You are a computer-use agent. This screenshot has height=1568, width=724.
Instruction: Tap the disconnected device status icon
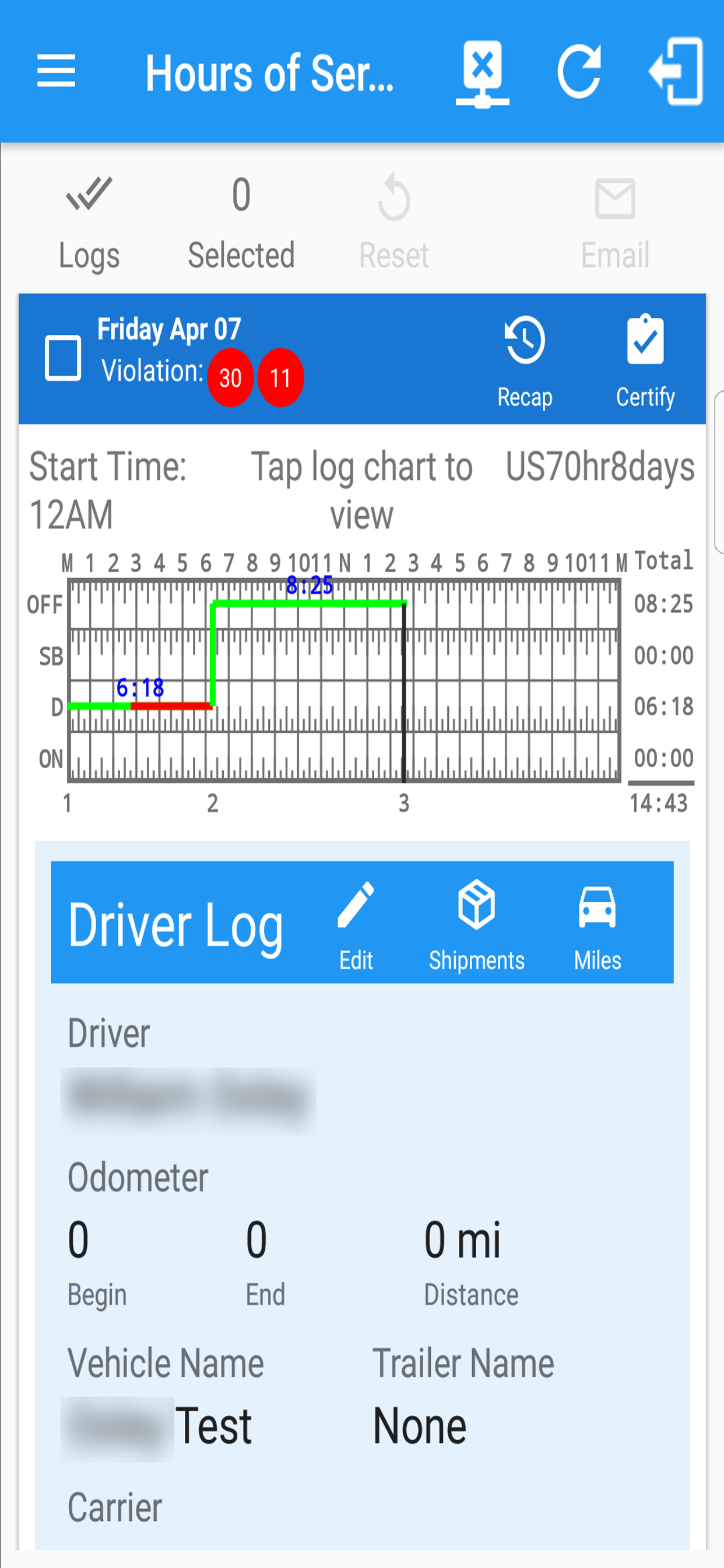pyautogui.click(x=483, y=73)
